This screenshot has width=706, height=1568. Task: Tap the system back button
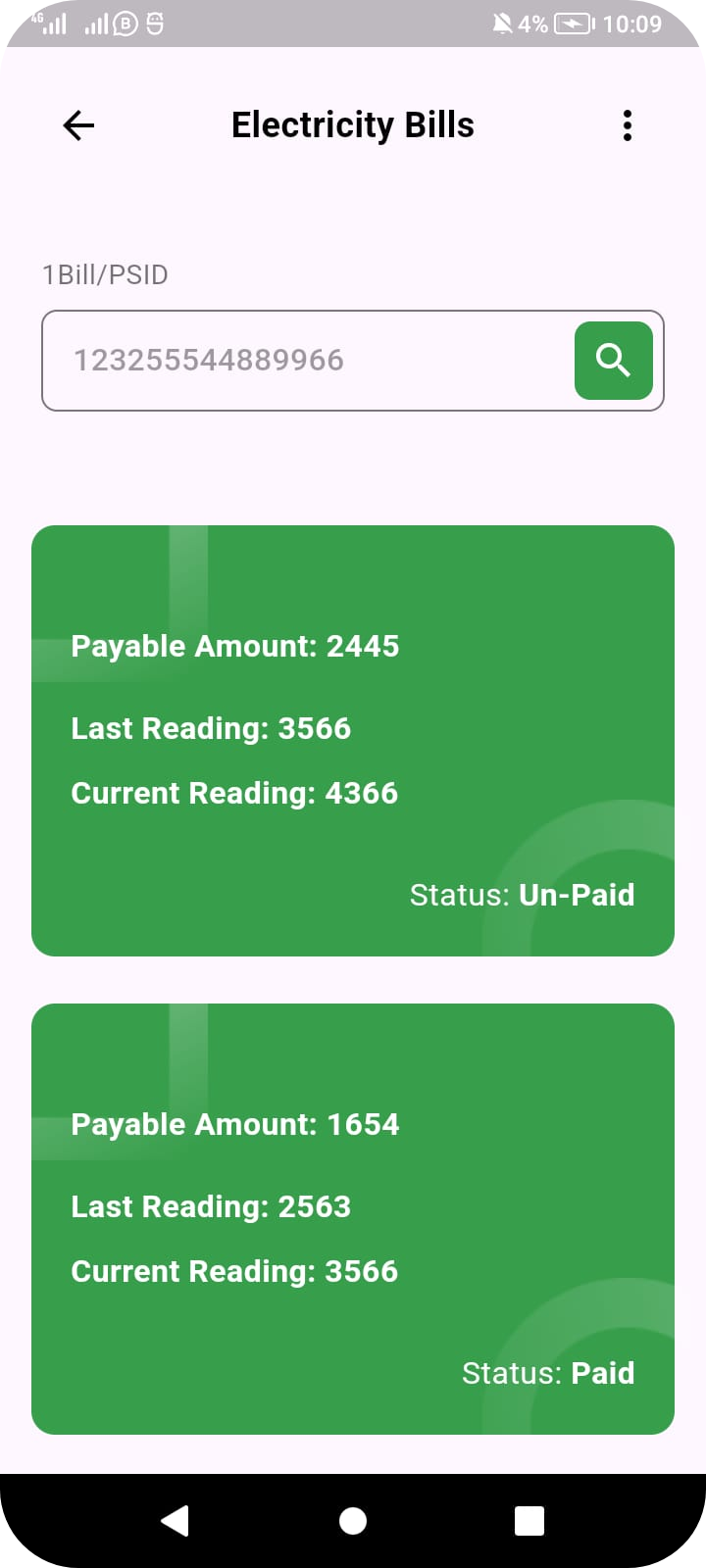[175, 1520]
